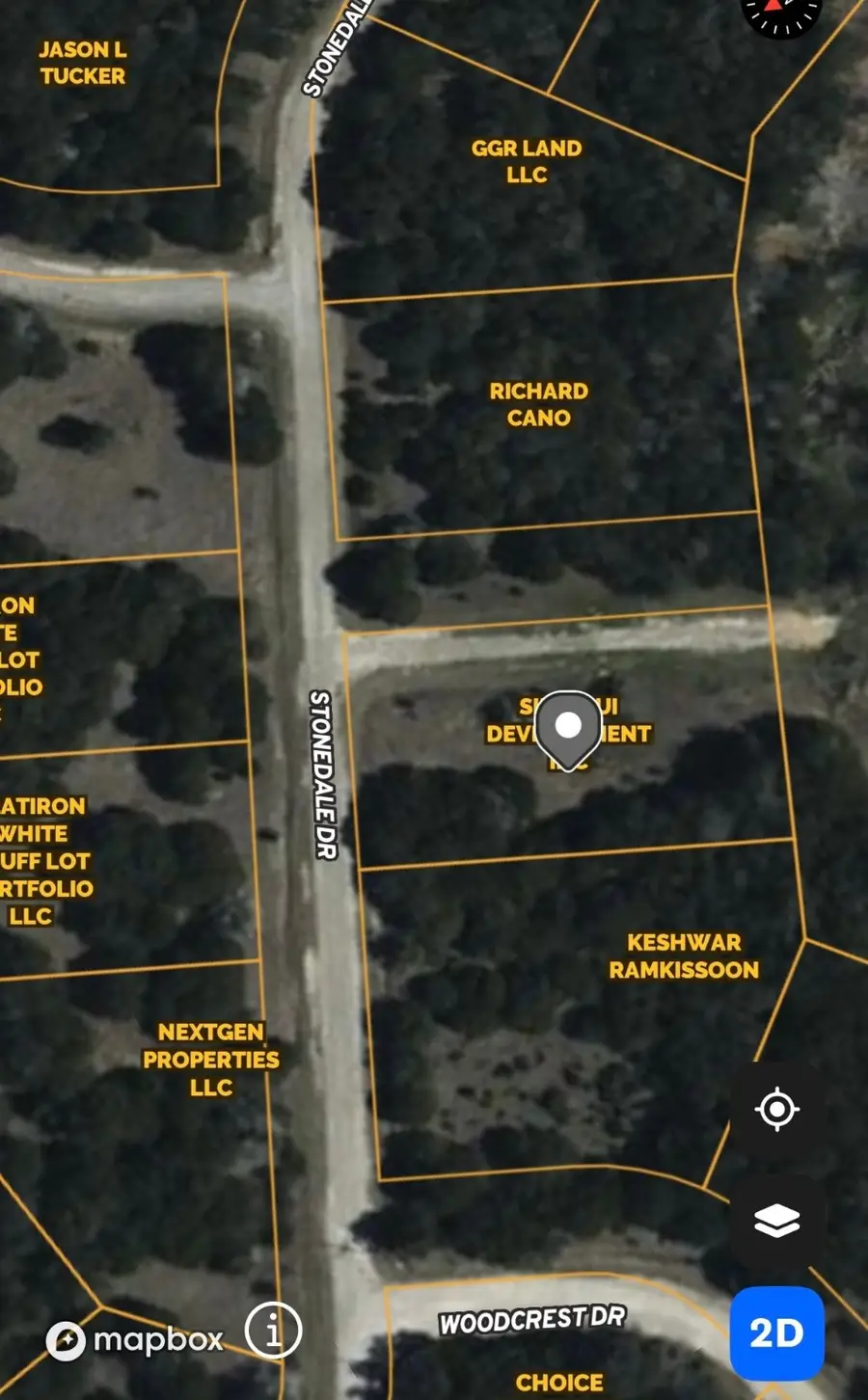Select the Keshwar Ramkissoon parcel

[683, 956]
